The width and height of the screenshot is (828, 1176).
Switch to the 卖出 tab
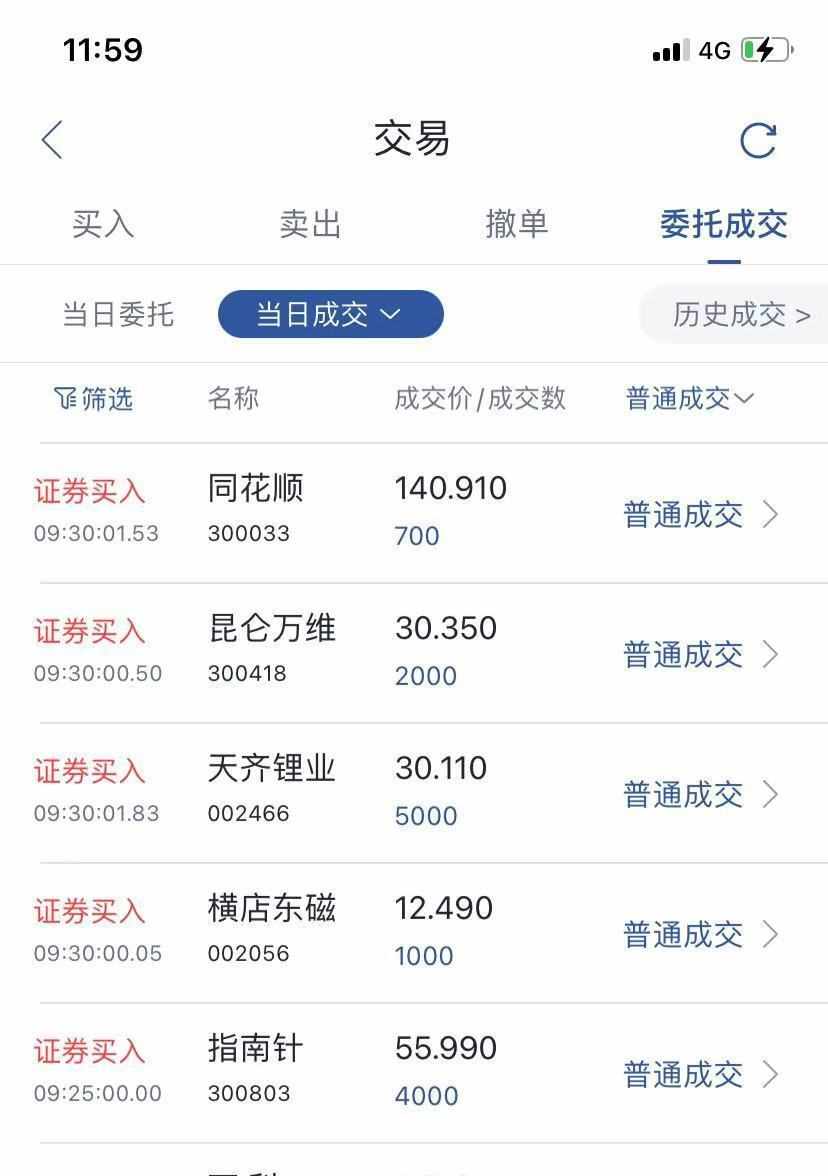[310, 224]
